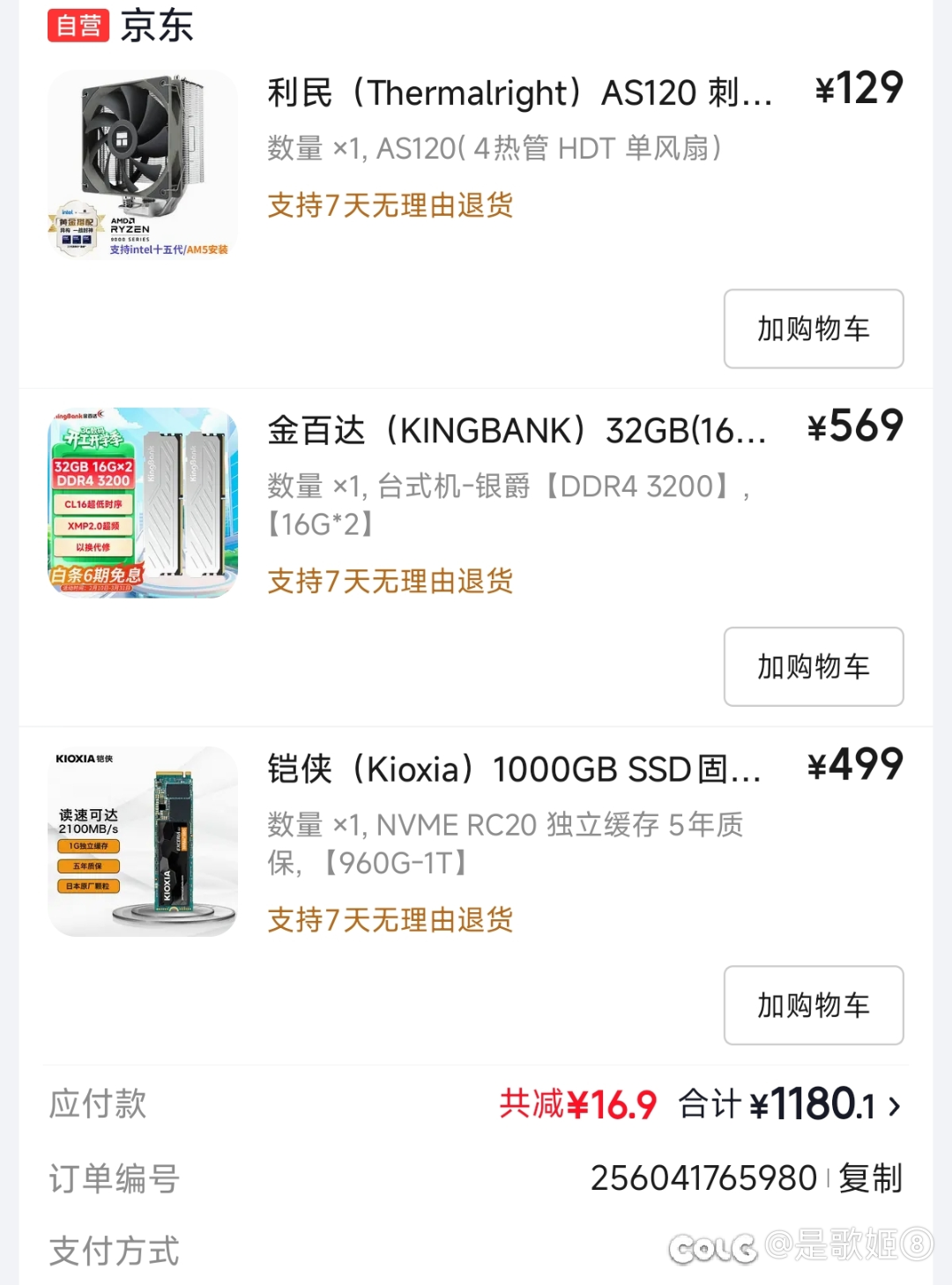Open the KINGBANK memory product image
This screenshot has height=1285, width=952.
click(x=143, y=502)
